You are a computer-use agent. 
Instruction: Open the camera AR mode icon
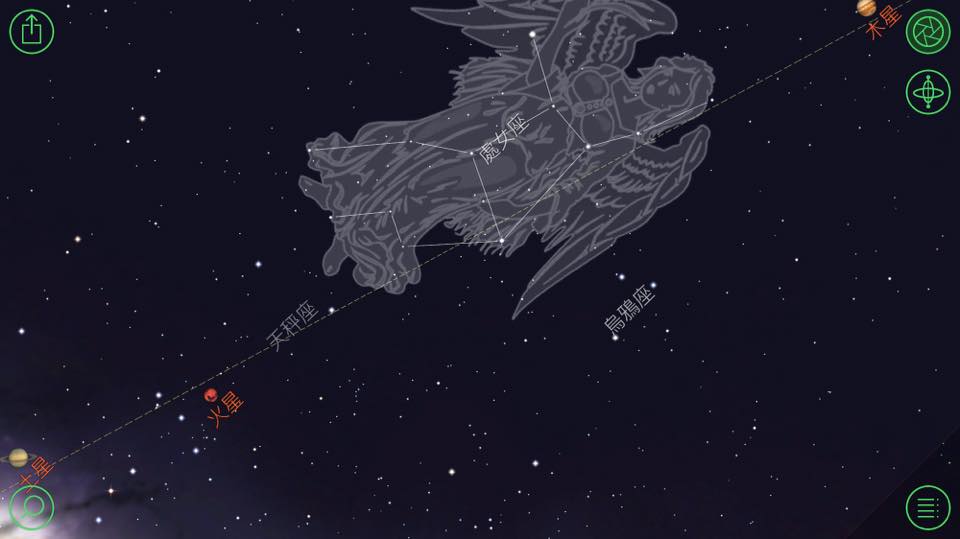tap(927, 31)
